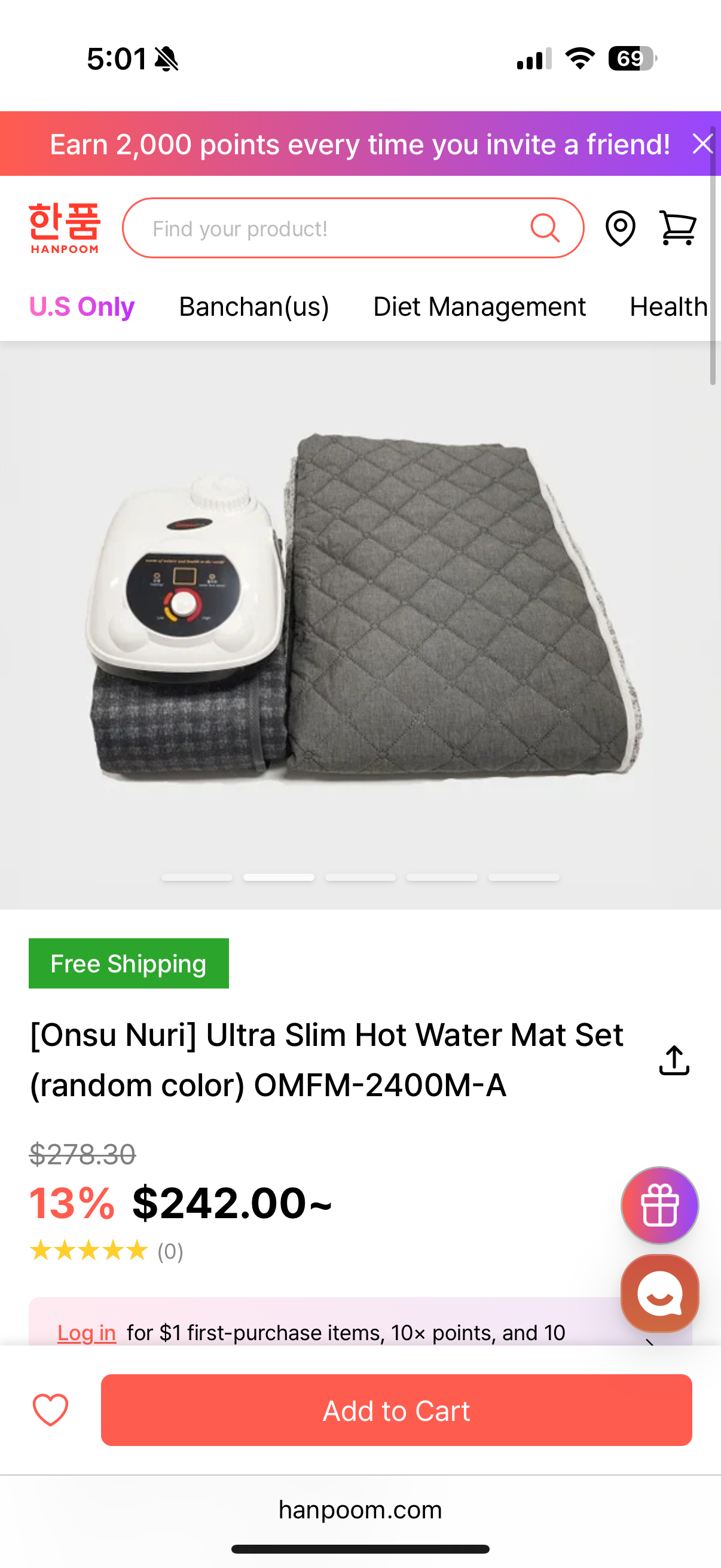Share this hot water mat product

[x=674, y=1060]
